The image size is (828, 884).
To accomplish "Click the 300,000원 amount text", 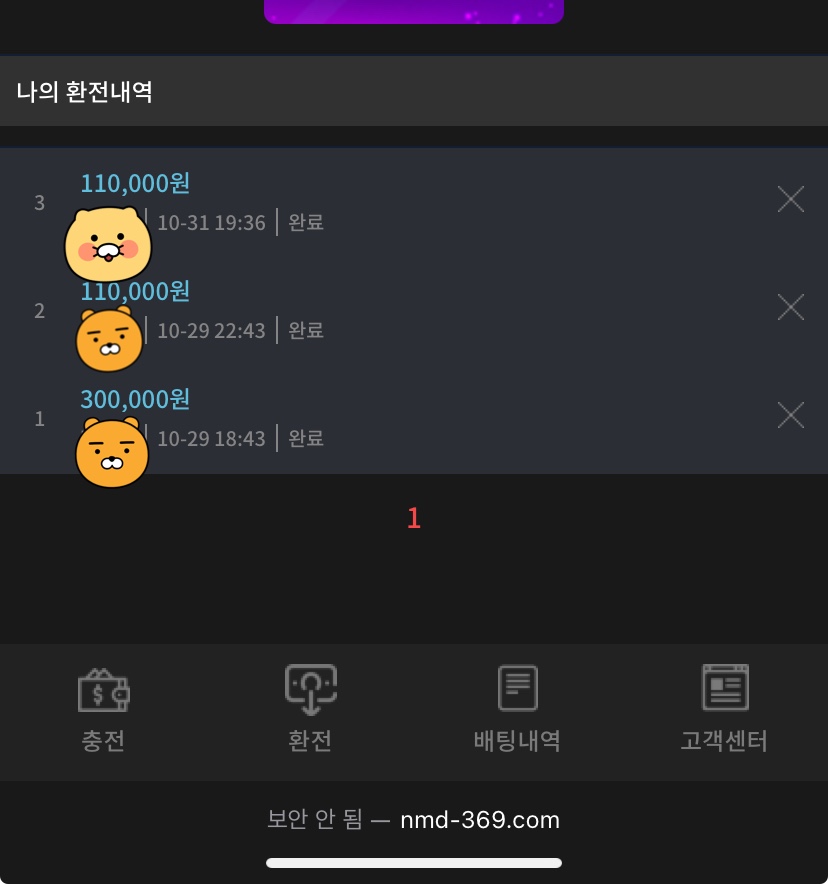I will coord(135,399).
